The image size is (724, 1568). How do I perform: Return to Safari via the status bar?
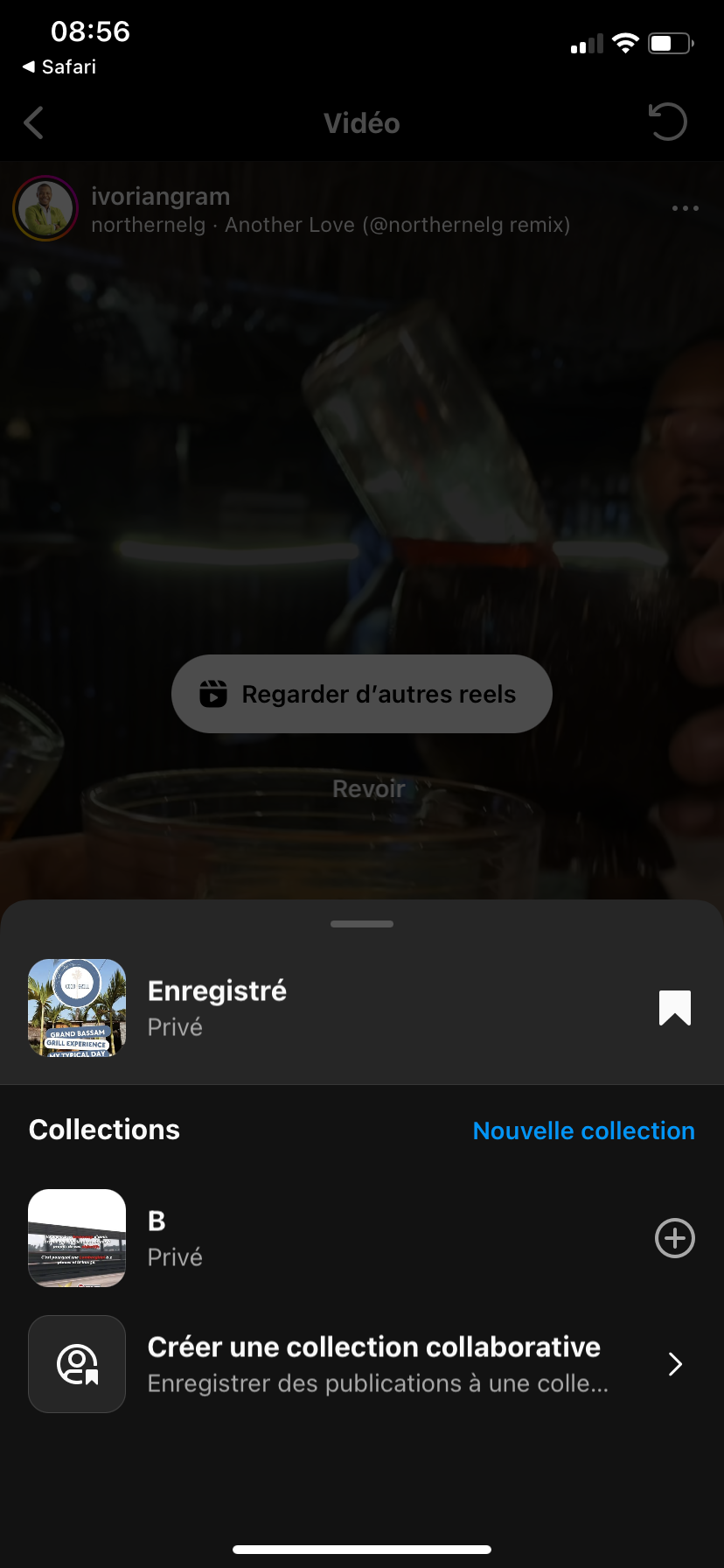[x=59, y=66]
